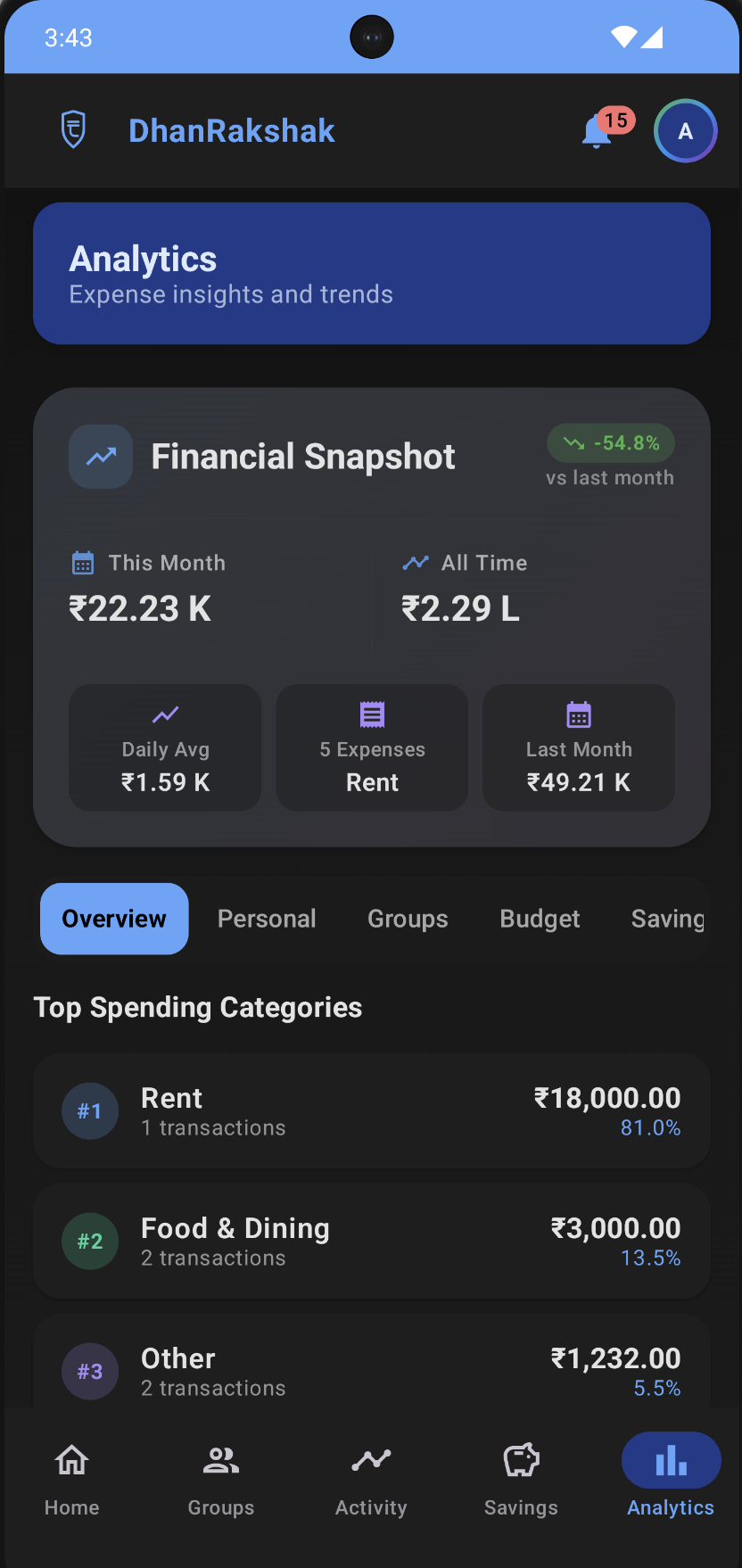Tap the Financial Snapshot chart icon

coord(100,456)
